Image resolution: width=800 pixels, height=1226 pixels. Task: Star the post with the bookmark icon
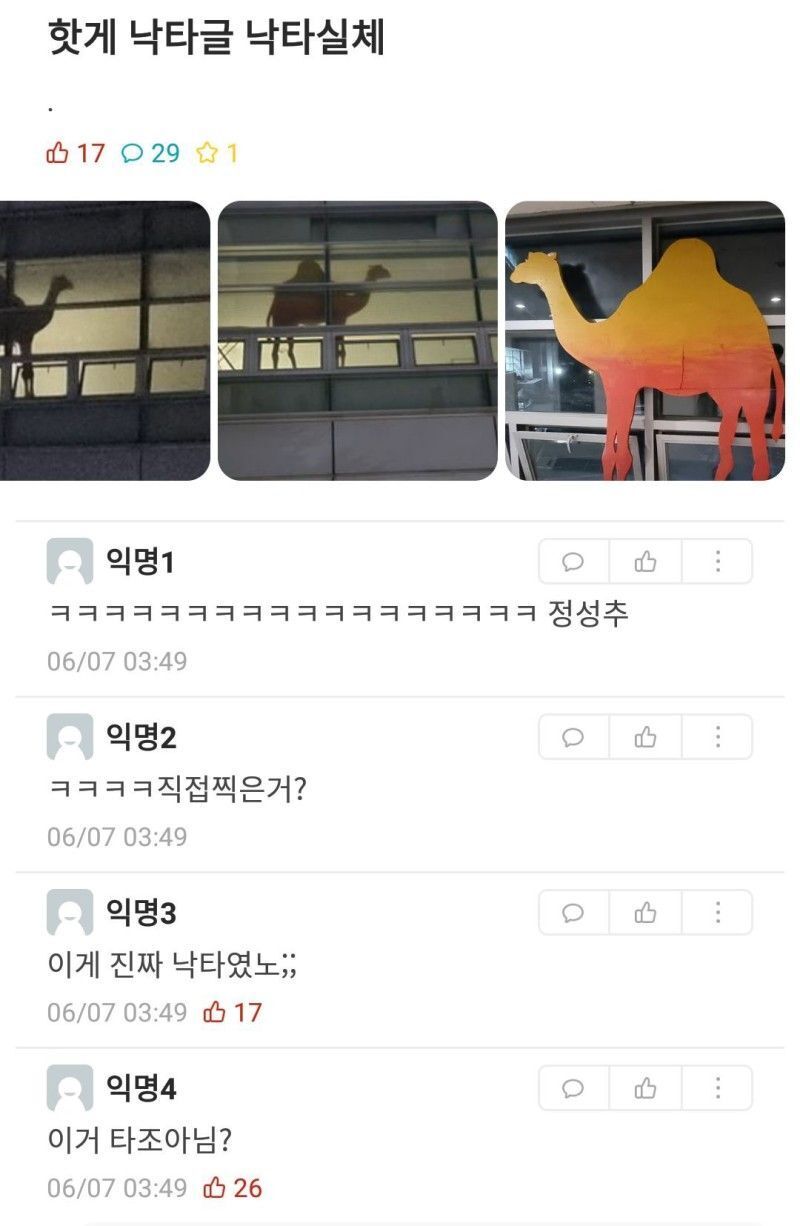point(205,154)
